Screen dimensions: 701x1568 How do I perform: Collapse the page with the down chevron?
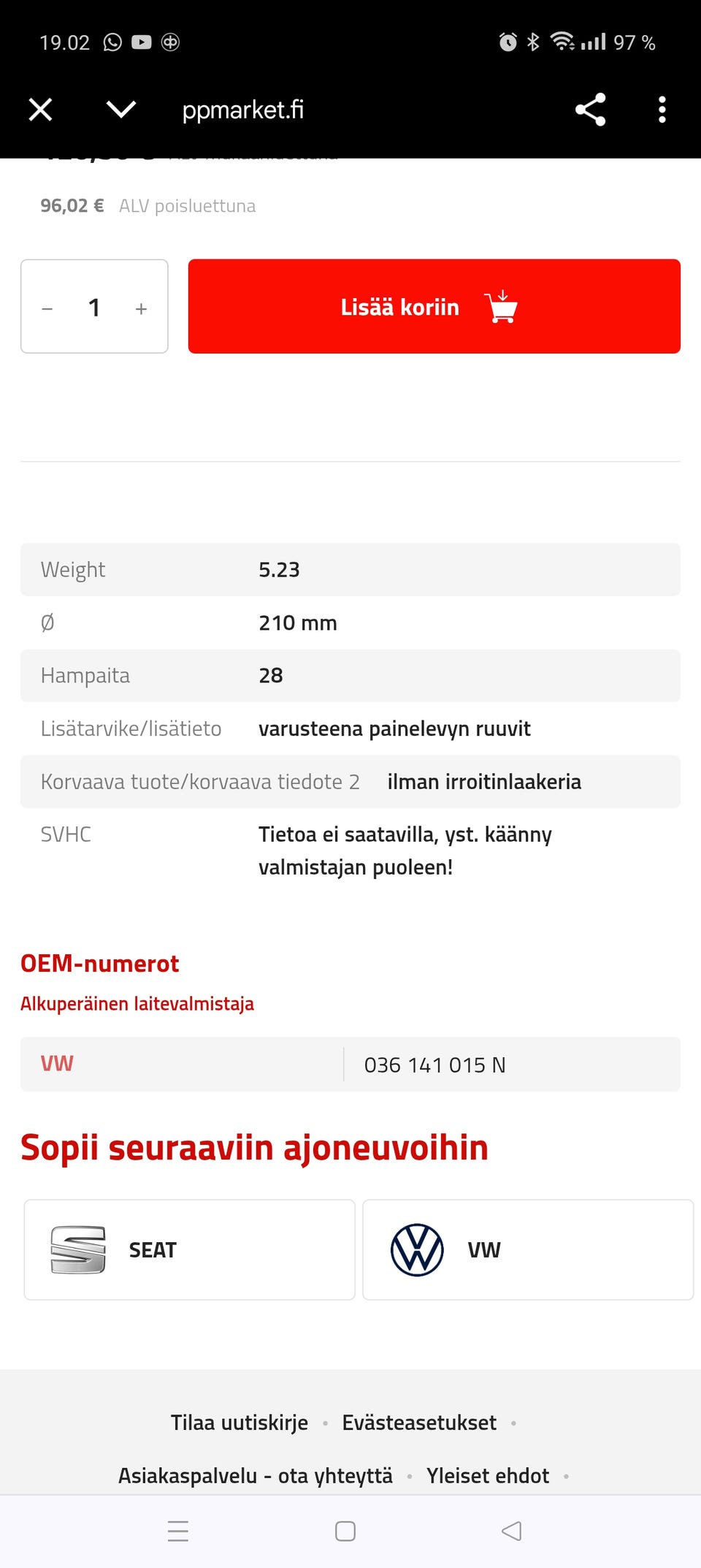click(119, 110)
